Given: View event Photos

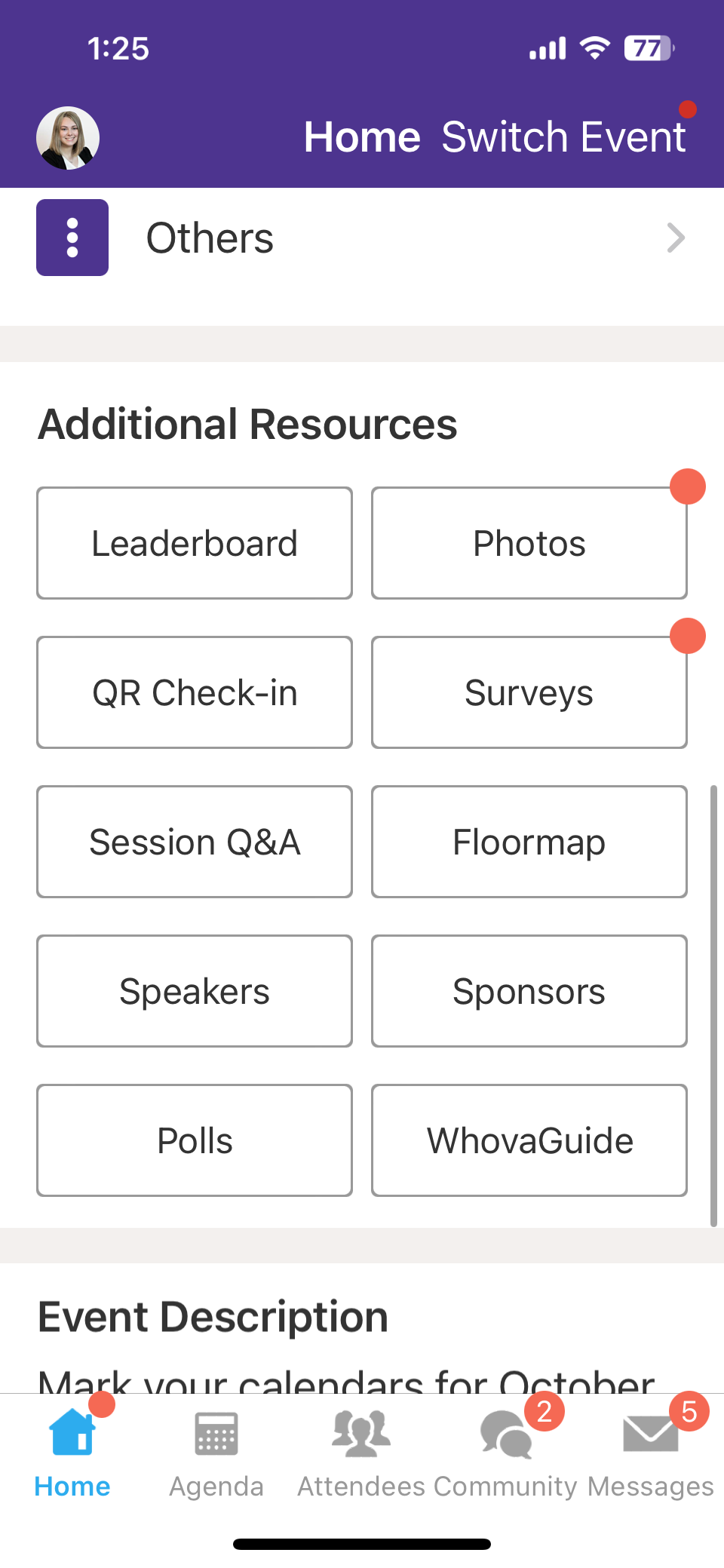Looking at the screenshot, I should coord(529,543).
